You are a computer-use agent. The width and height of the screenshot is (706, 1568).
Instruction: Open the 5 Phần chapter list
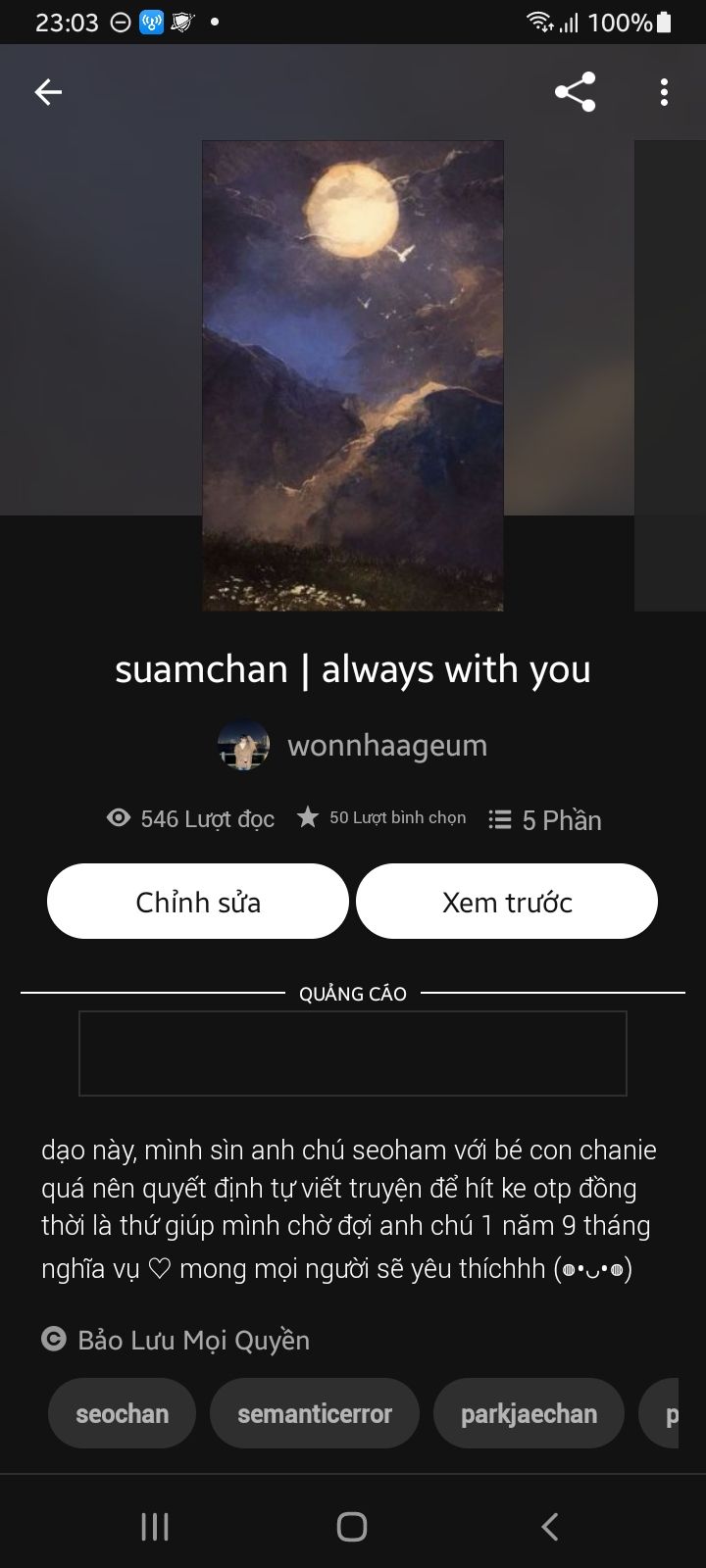(545, 819)
